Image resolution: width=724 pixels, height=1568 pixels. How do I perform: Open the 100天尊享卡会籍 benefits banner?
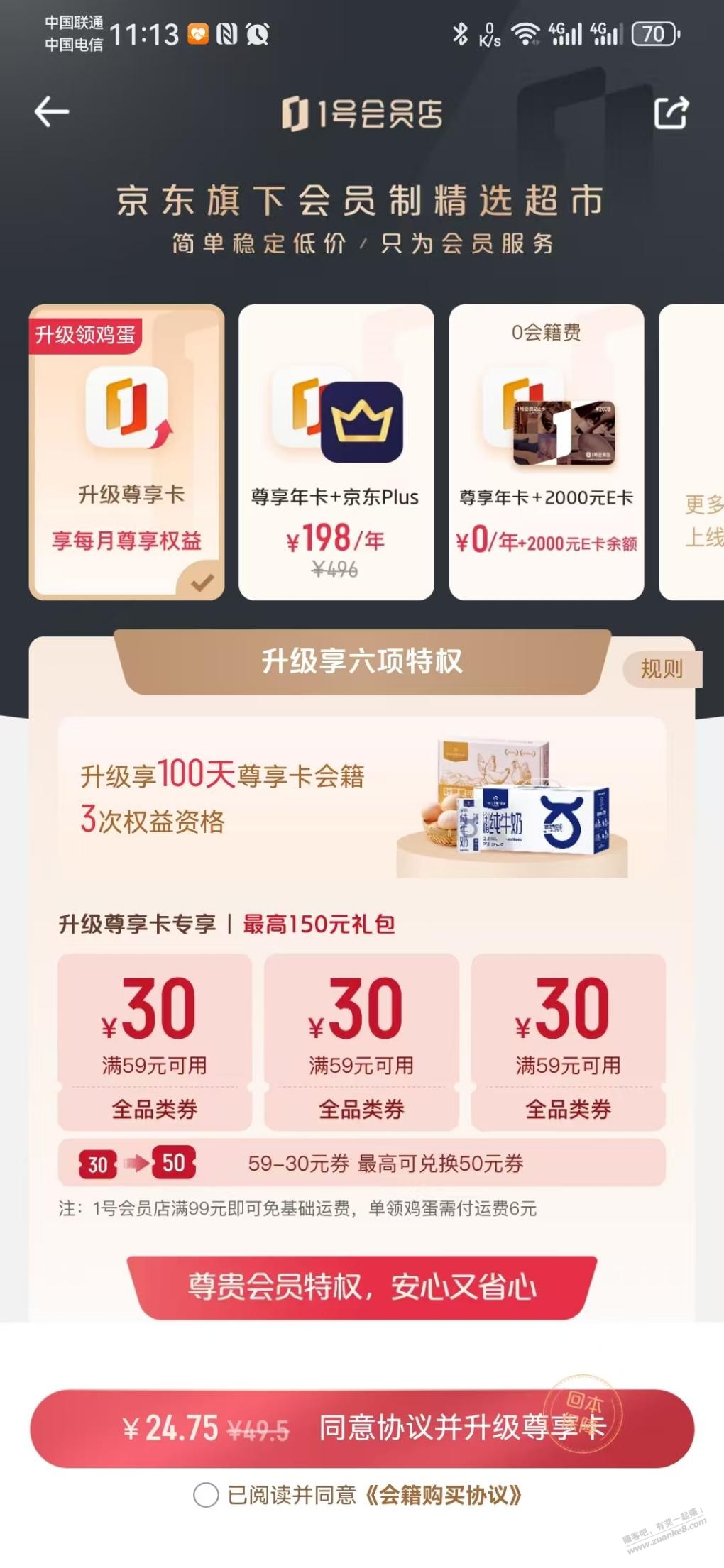click(362, 798)
